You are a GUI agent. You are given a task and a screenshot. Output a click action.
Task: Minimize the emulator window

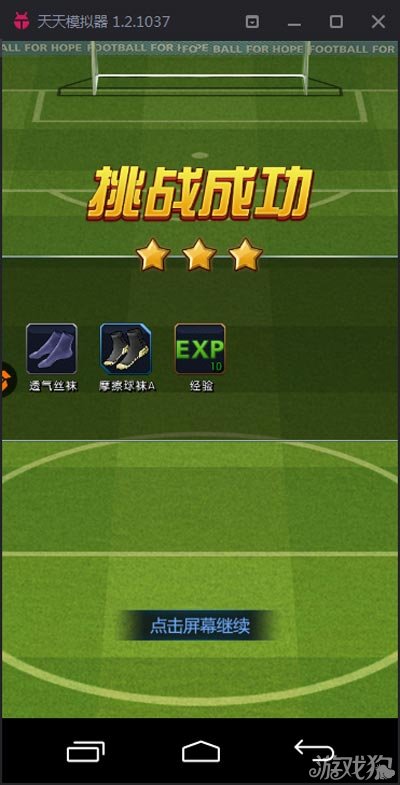(294, 22)
